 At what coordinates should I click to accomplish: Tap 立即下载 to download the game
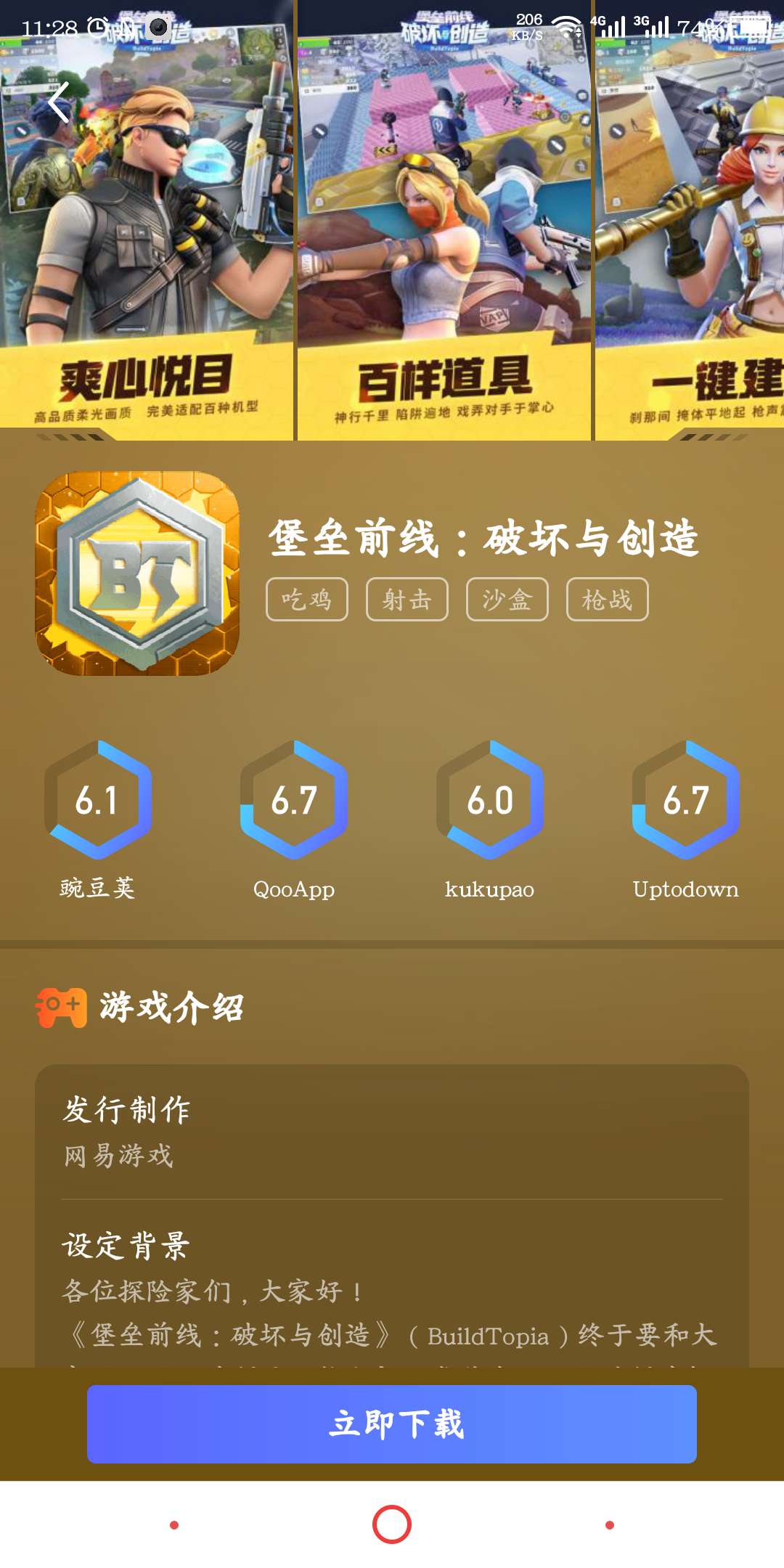pyautogui.click(x=392, y=1424)
